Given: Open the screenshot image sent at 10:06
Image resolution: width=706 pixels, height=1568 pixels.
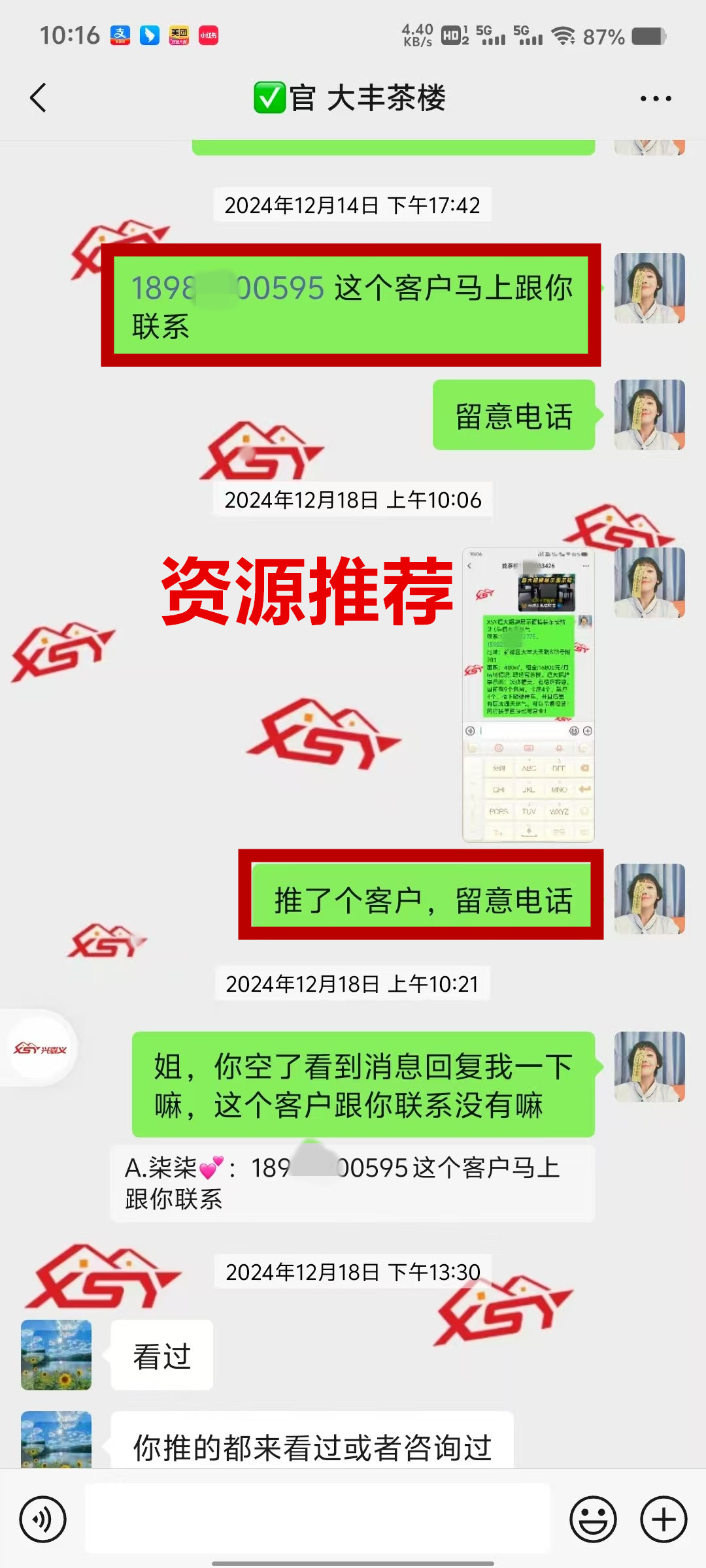Looking at the screenshot, I should [528, 694].
